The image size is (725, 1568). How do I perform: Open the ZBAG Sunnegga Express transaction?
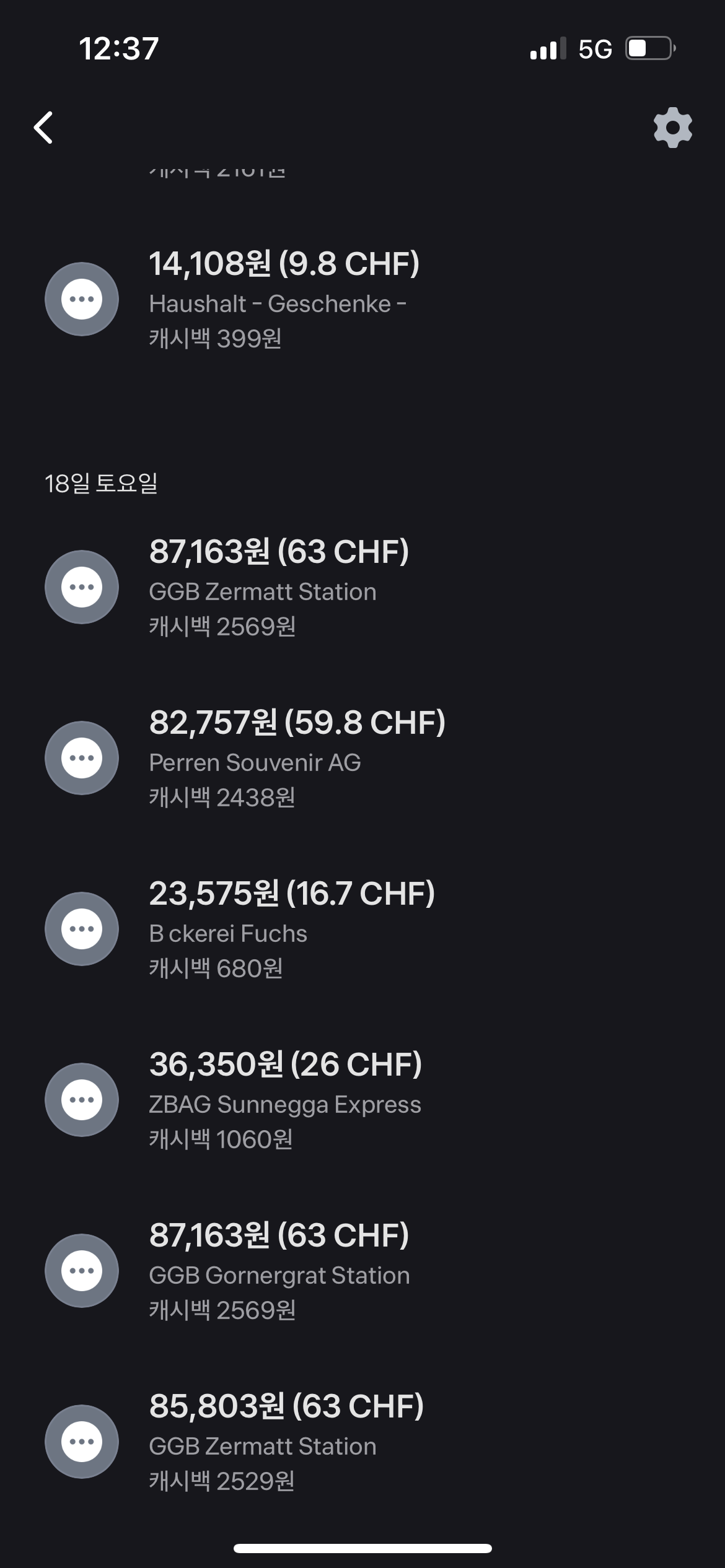362,1100
